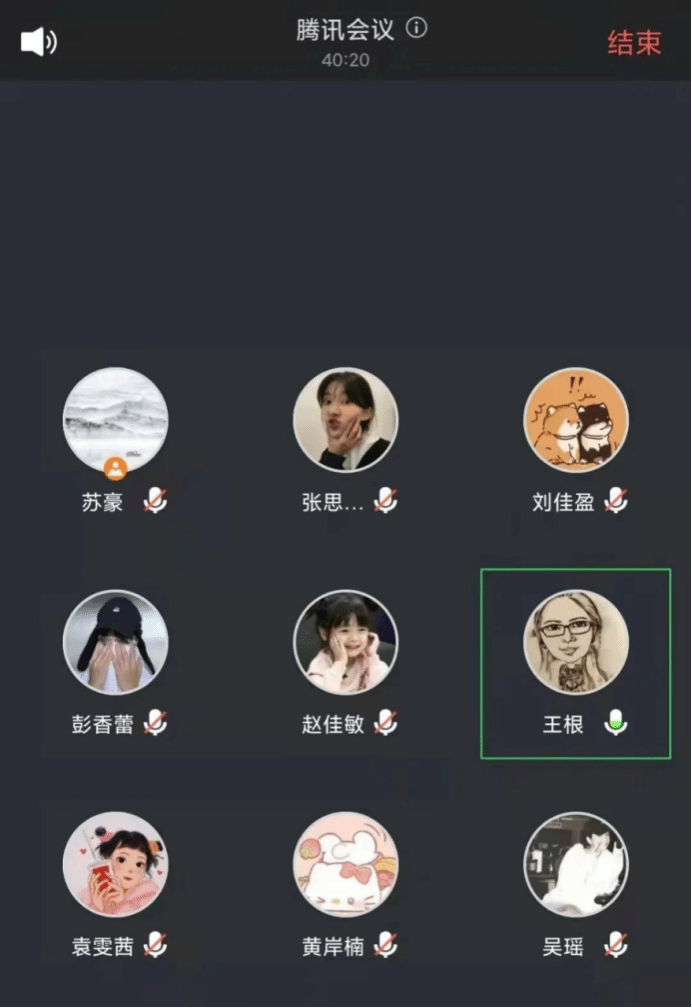The height and width of the screenshot is (1008, 692).
Task: Open the speaking participant 王根
Action: (576, 642)
